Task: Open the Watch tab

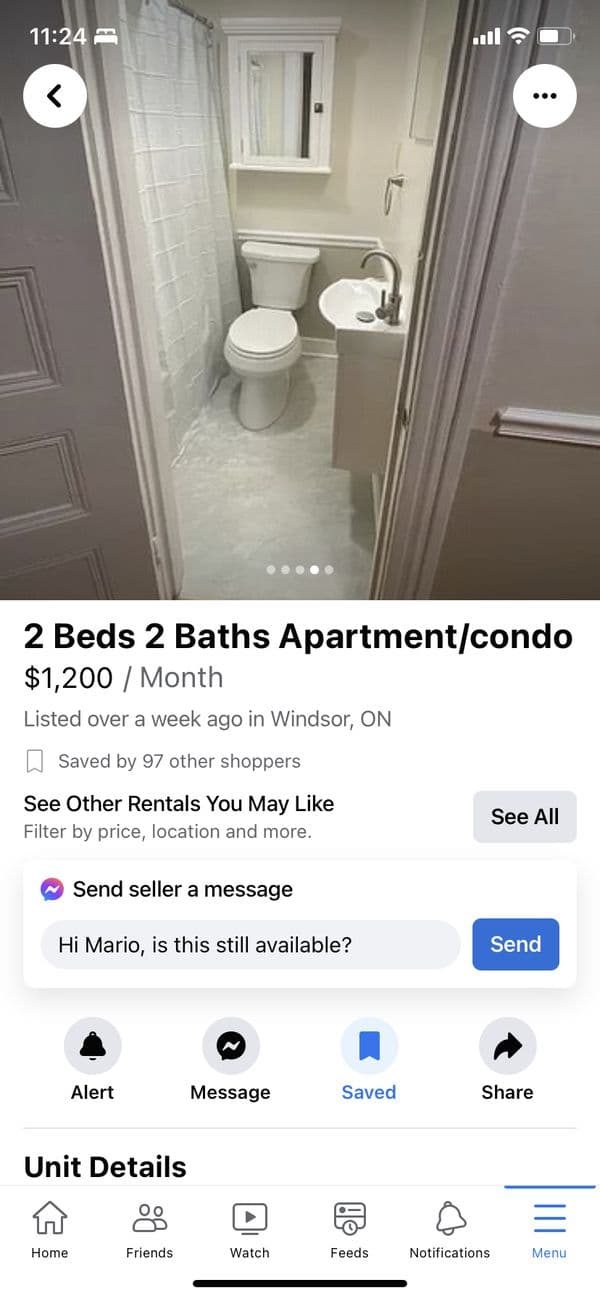Action: (x=250, y=1230)
